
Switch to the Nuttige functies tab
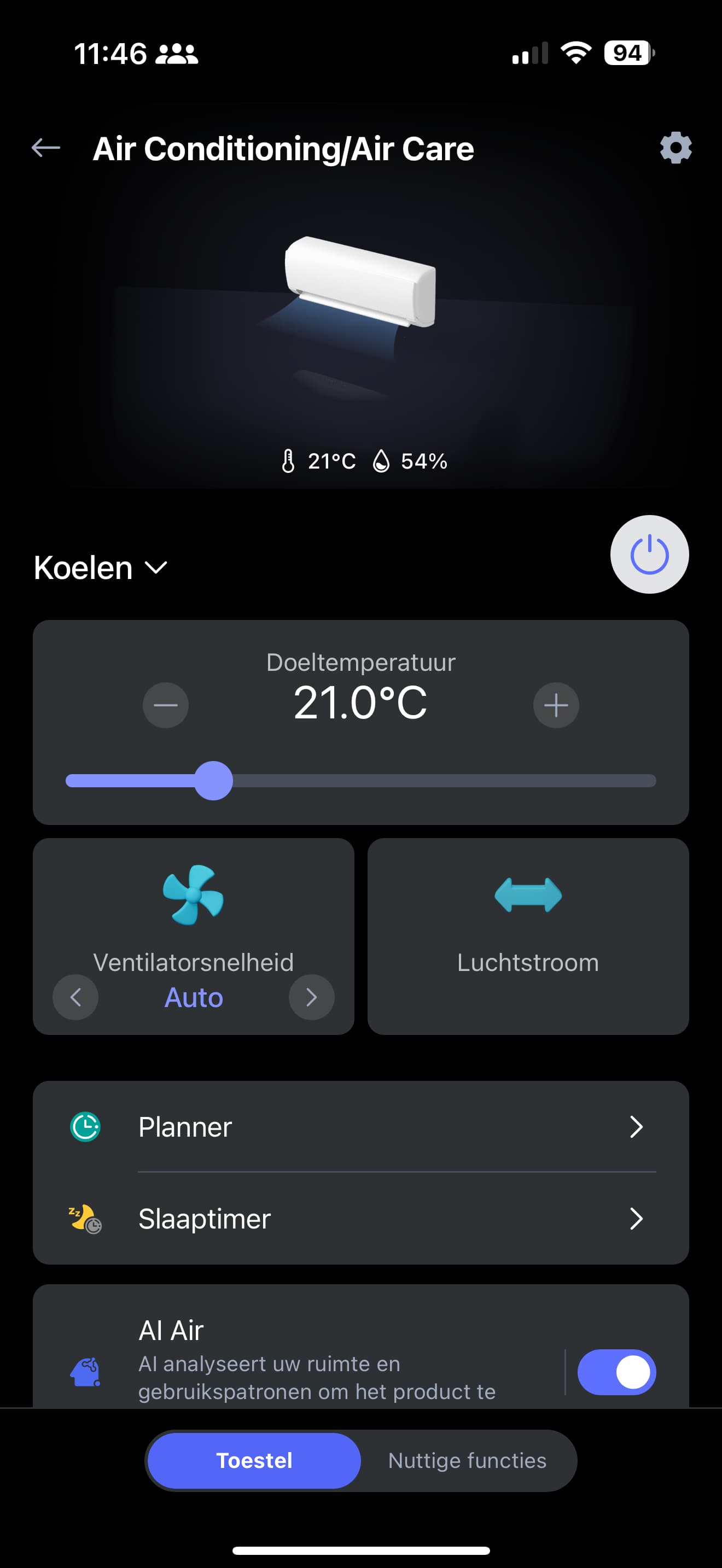click(467, 1460)
